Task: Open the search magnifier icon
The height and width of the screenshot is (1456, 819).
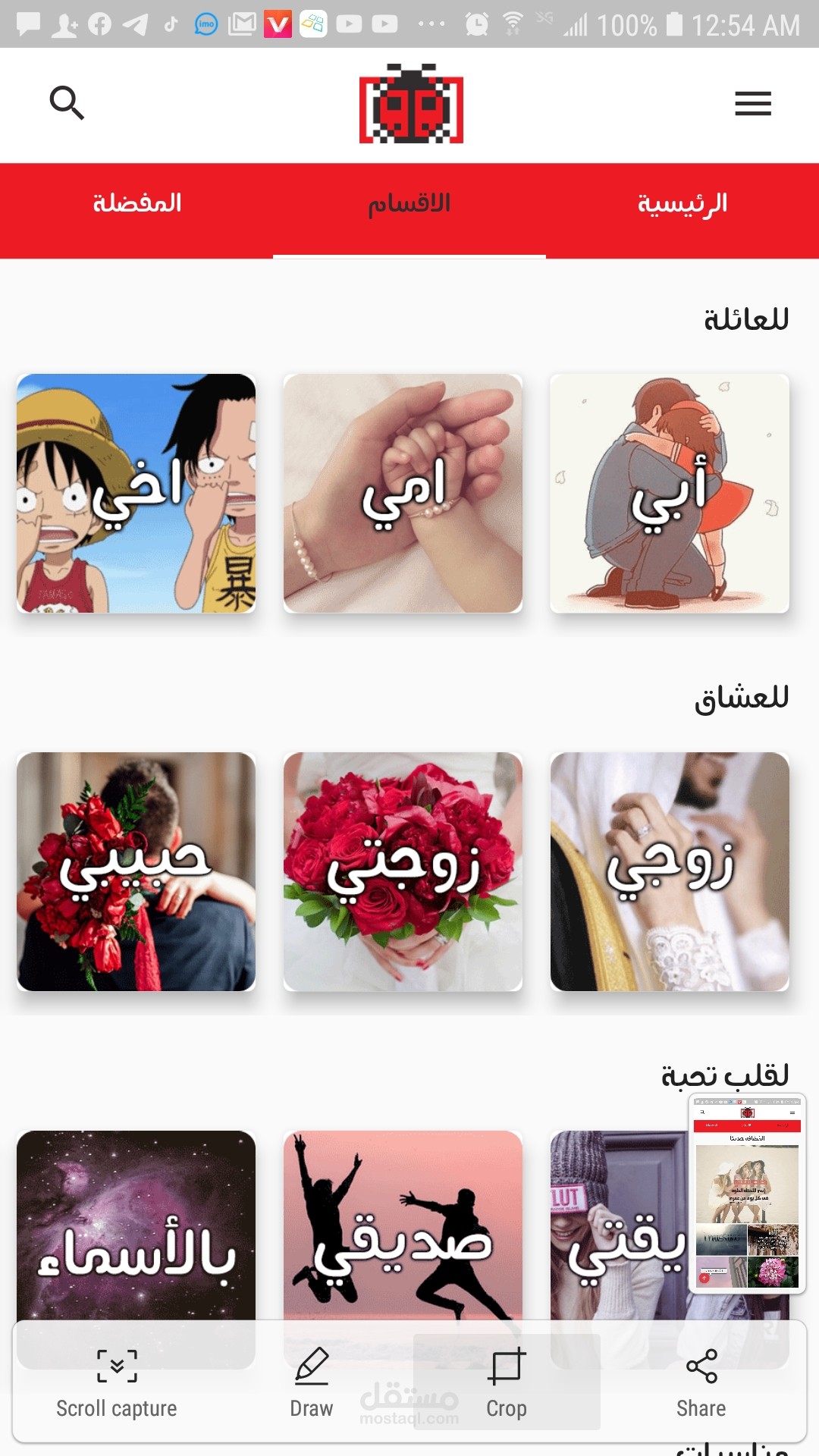Action: [x=67, y=102]
